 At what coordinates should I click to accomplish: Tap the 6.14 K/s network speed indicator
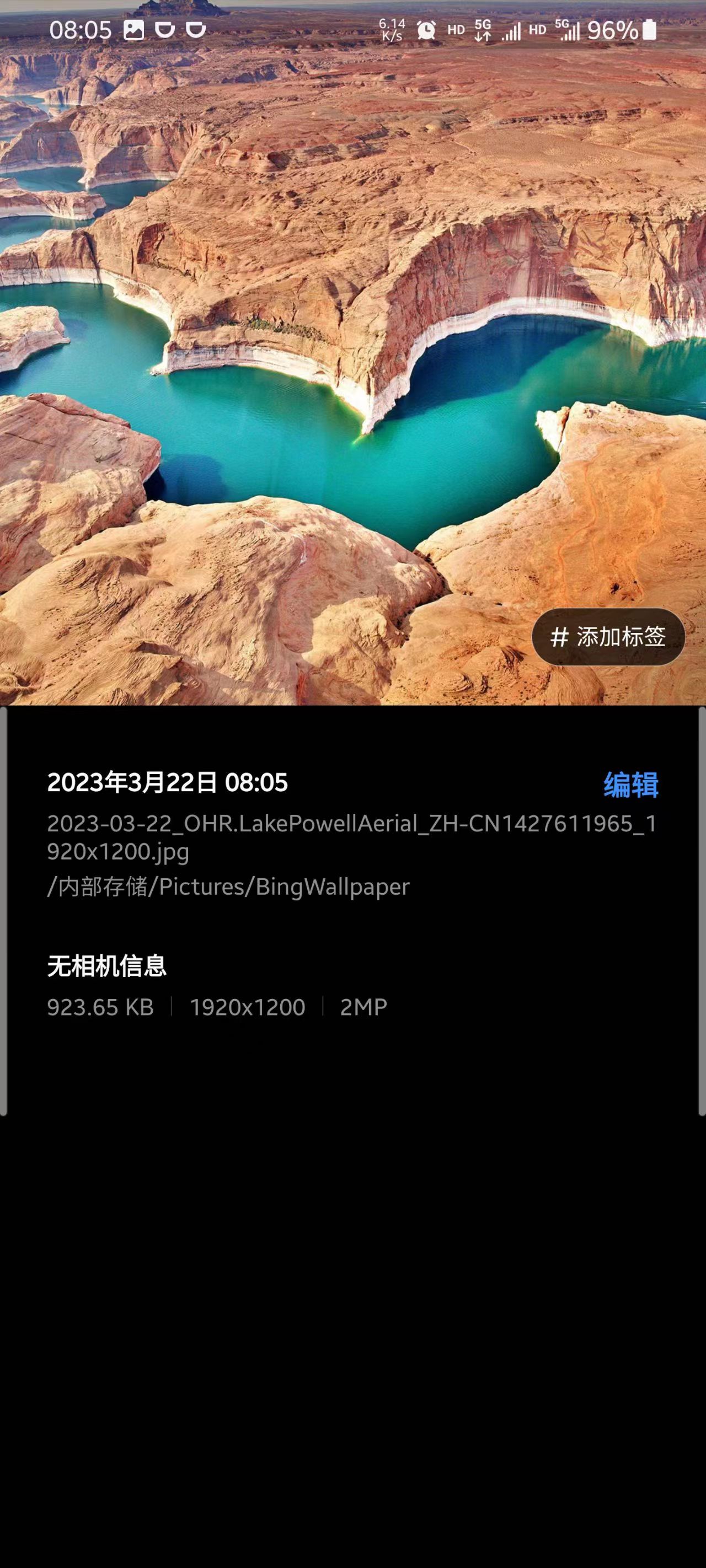click(391, 28)
